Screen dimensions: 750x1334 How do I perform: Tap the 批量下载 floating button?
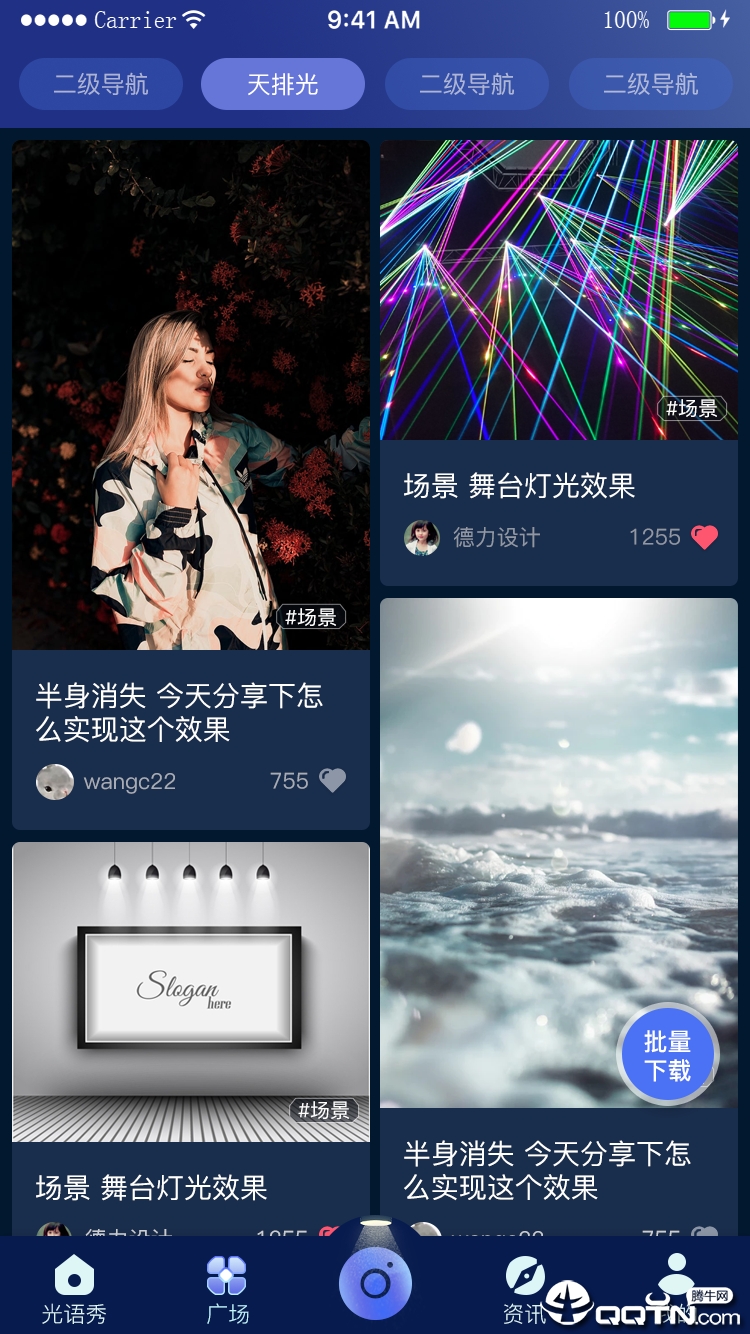click(667, 1055)
